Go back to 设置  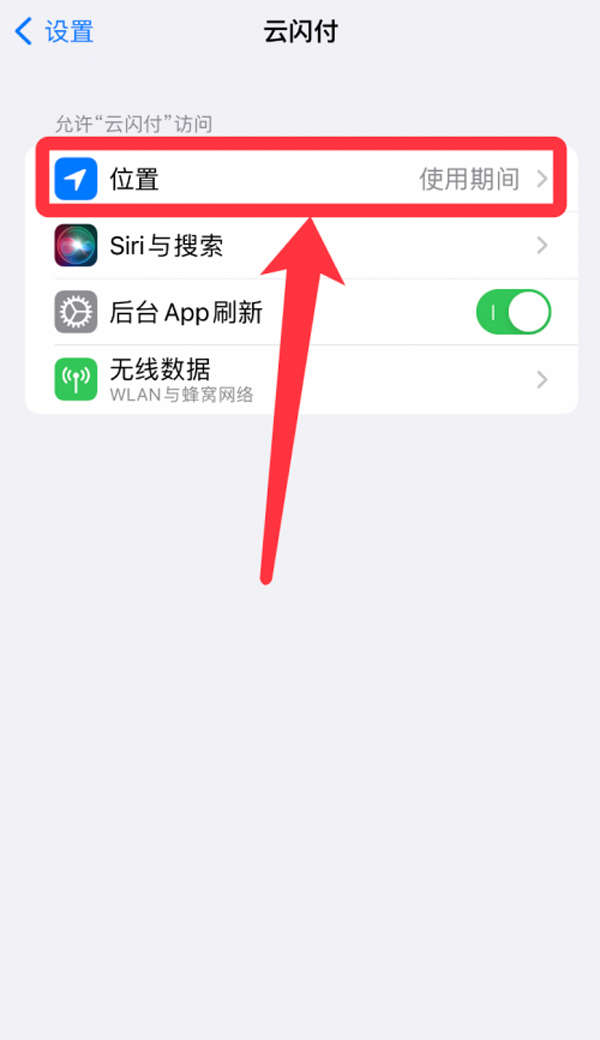[55, 31]
